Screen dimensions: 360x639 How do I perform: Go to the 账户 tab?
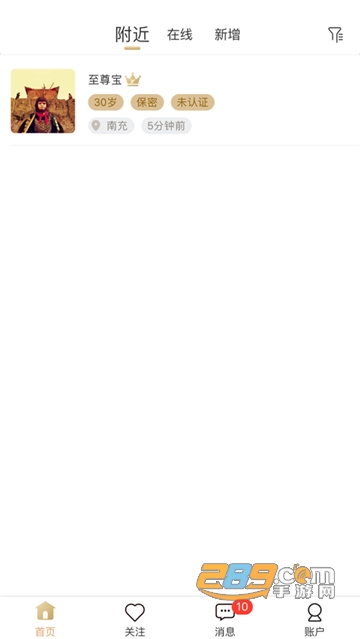pos(315,619)
